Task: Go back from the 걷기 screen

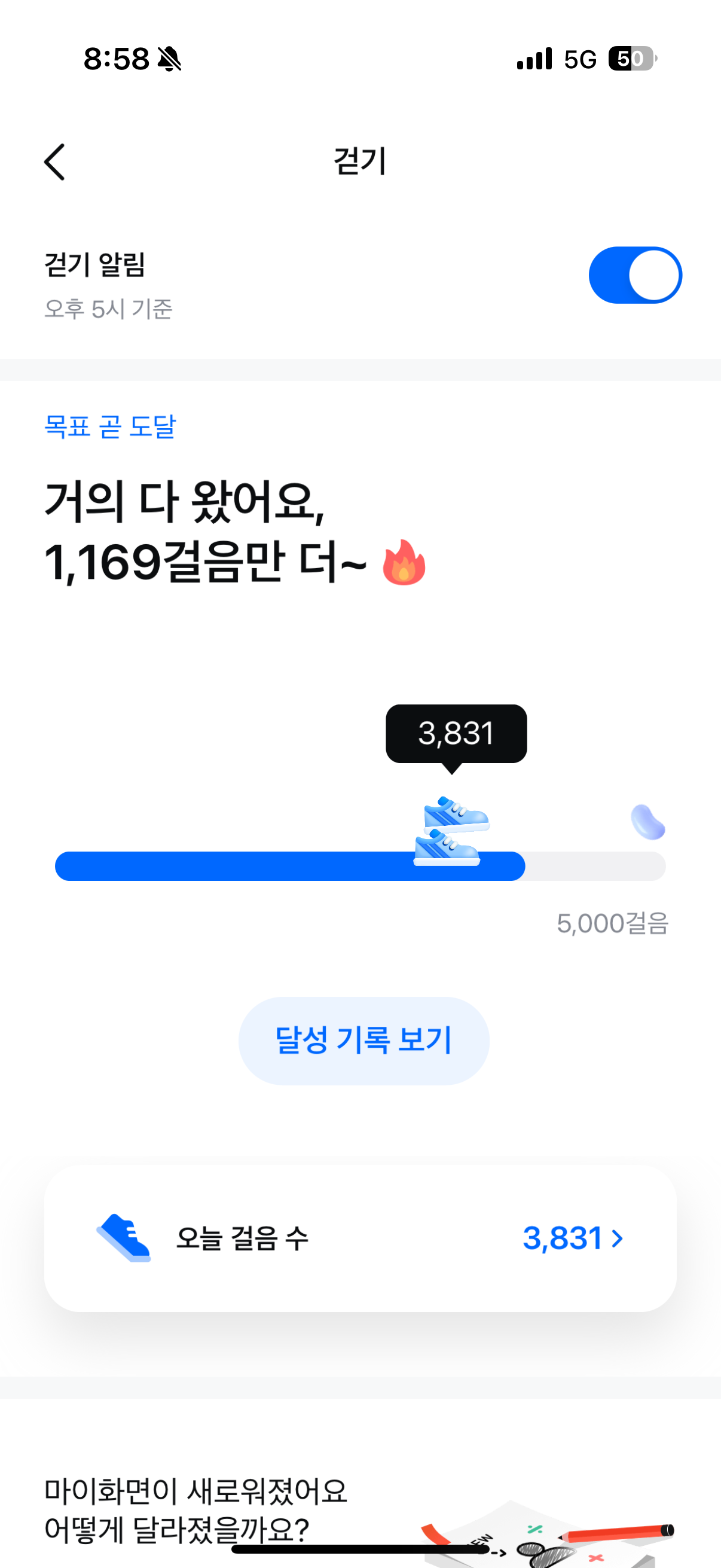Action: tap(55, 162)
